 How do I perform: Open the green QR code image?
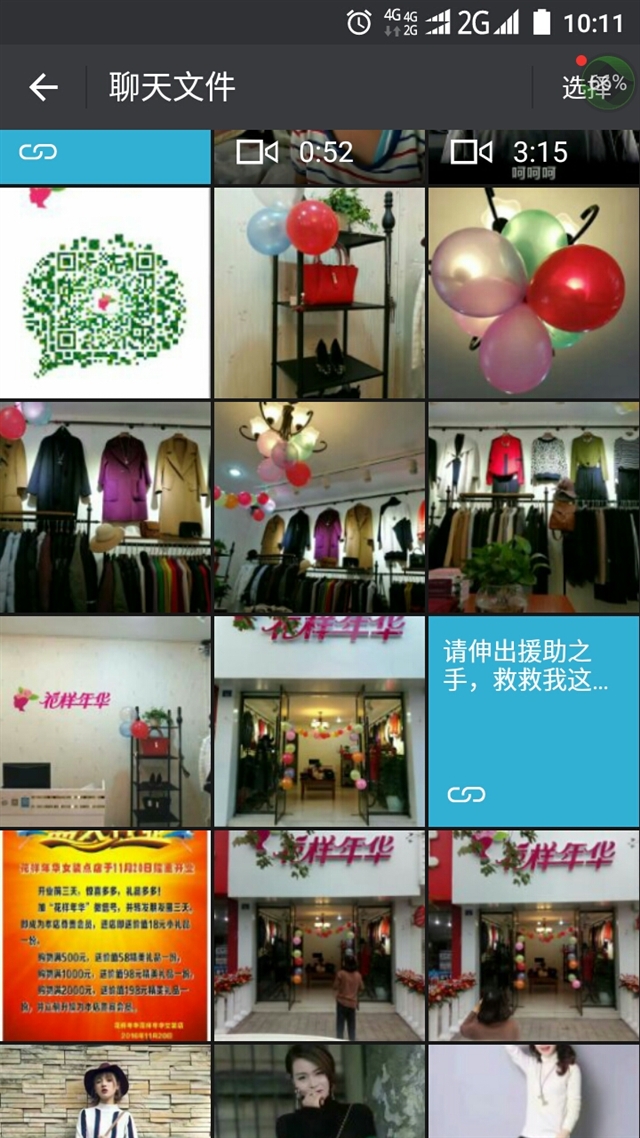pyautogui.click(x=105, y=292)
